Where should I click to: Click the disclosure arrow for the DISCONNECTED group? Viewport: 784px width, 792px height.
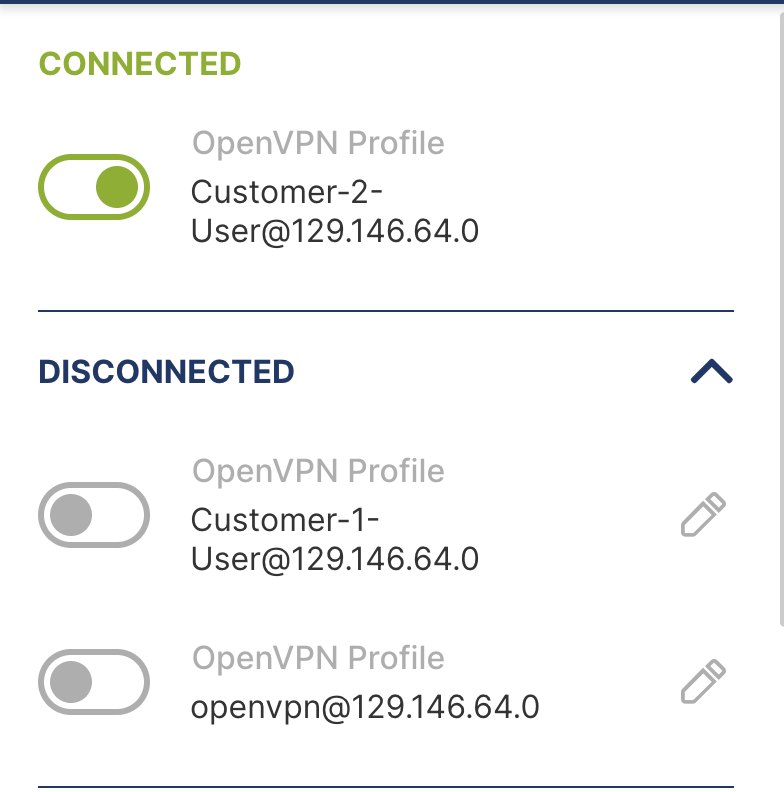(x=714, y=370)
